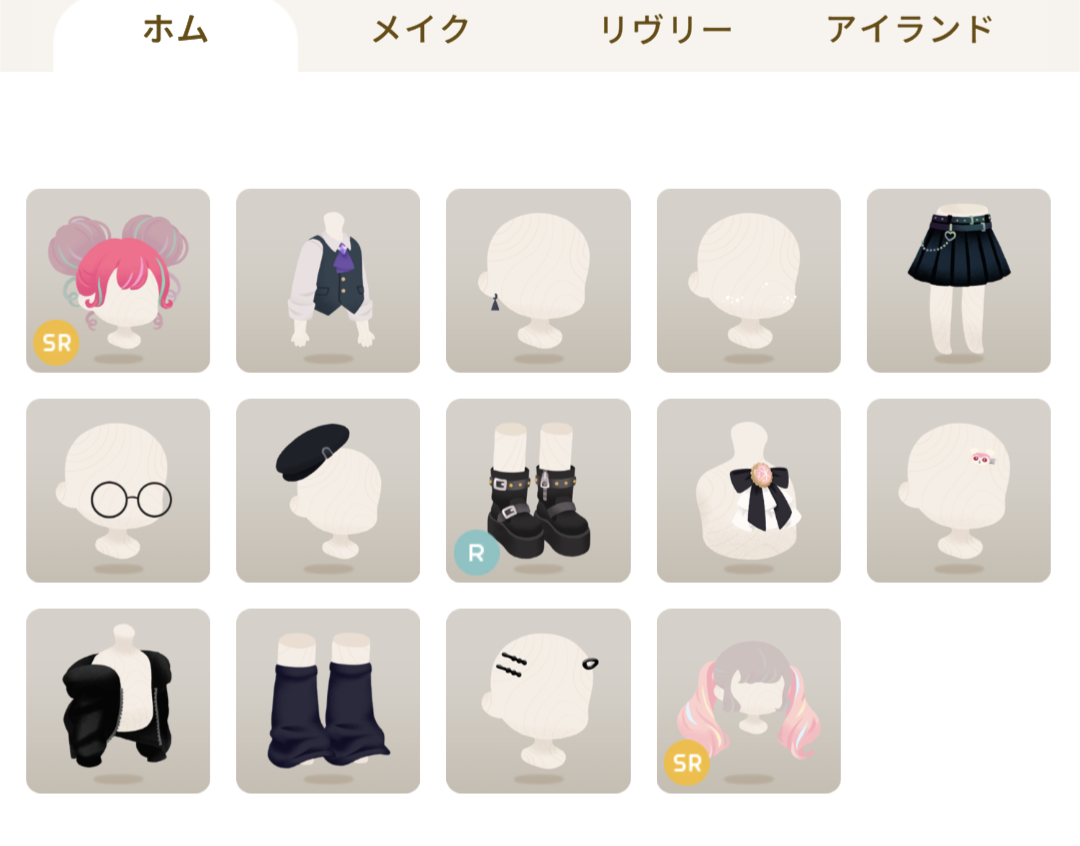Select the ホム tab
Viewport: 1080px width, 846px height.
175,30
